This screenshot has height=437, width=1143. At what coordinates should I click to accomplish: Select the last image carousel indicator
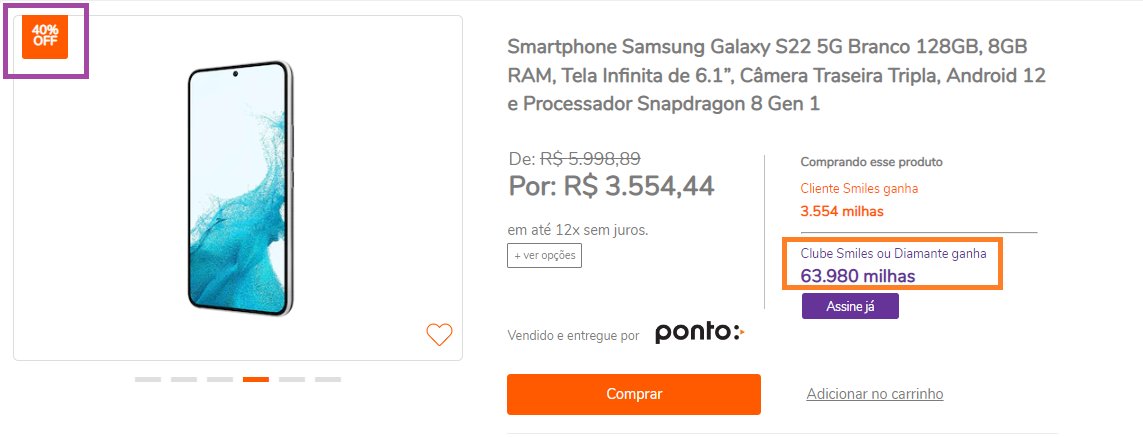pyautogui.click(x=328, y=379)
